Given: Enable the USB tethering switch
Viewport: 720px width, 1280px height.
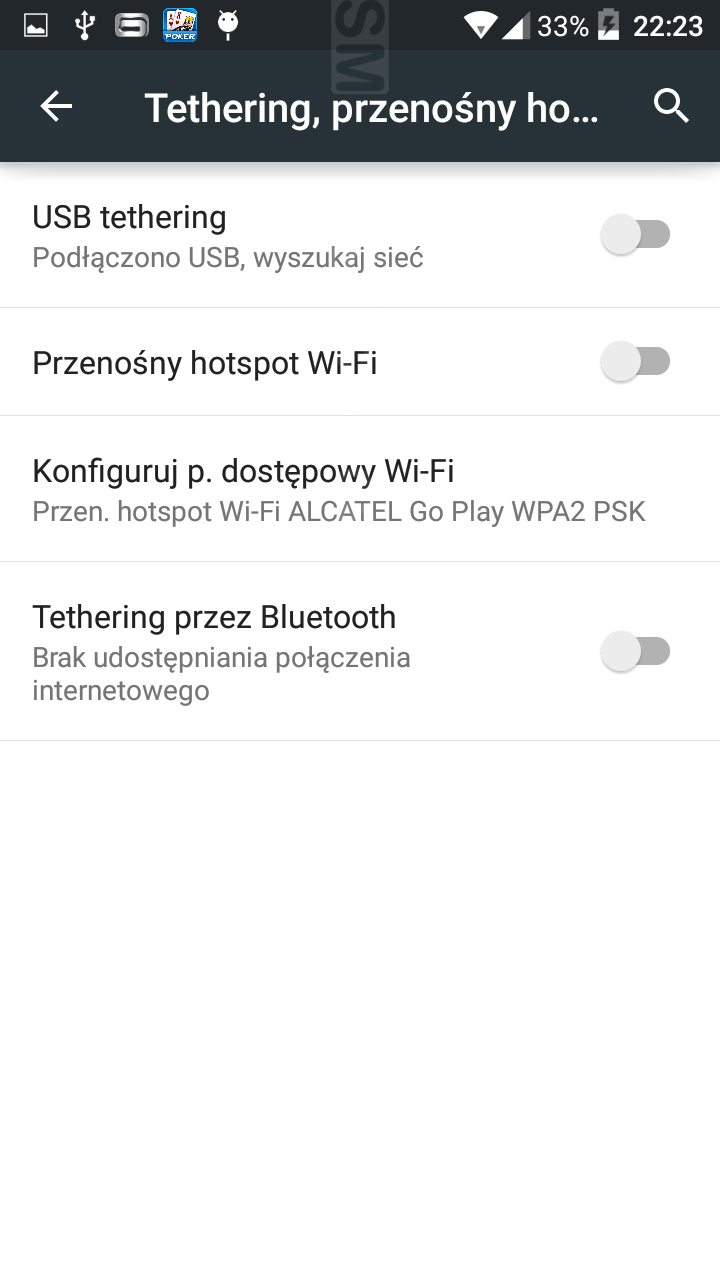Looking at the screenshot, I should tap(635, 235).
